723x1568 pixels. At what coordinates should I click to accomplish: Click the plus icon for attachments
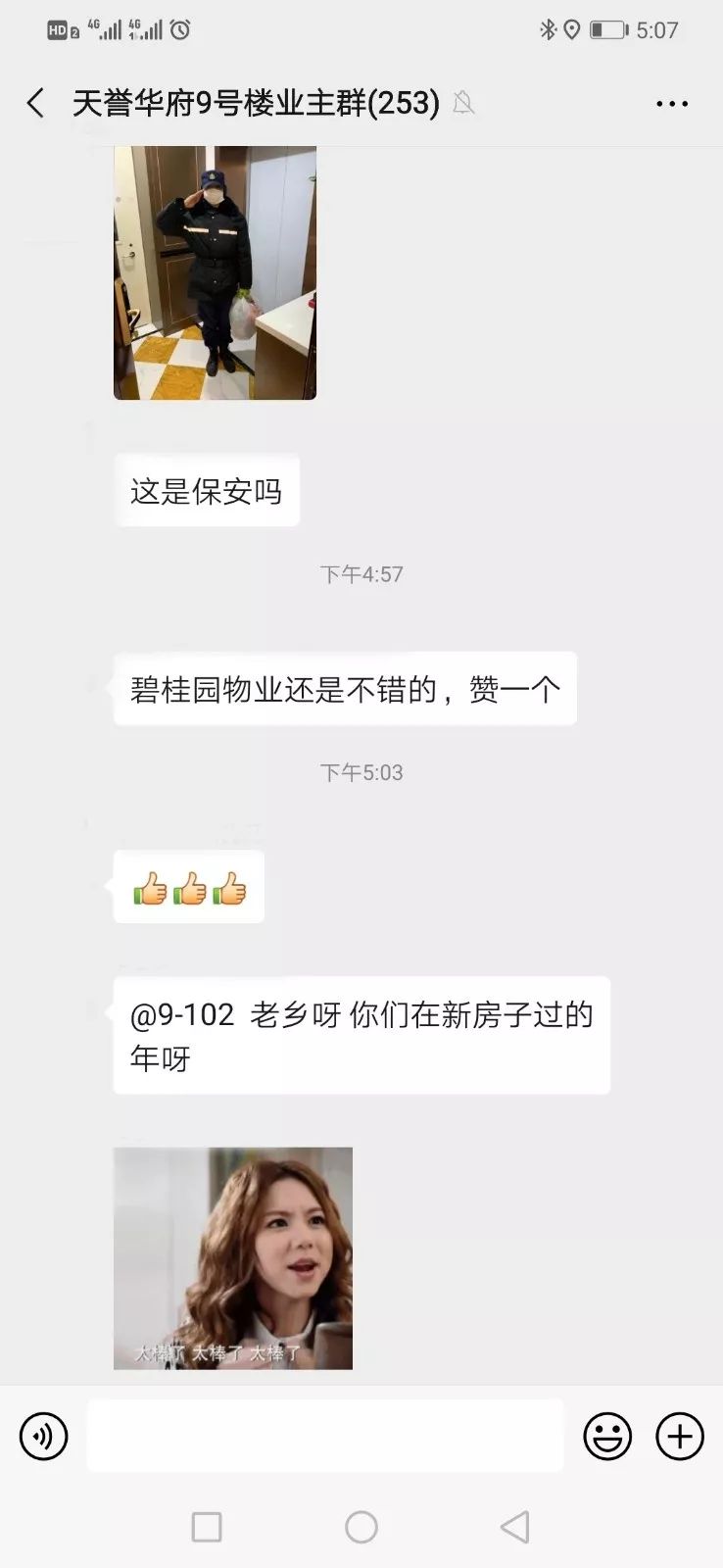tap(680, 1435)
